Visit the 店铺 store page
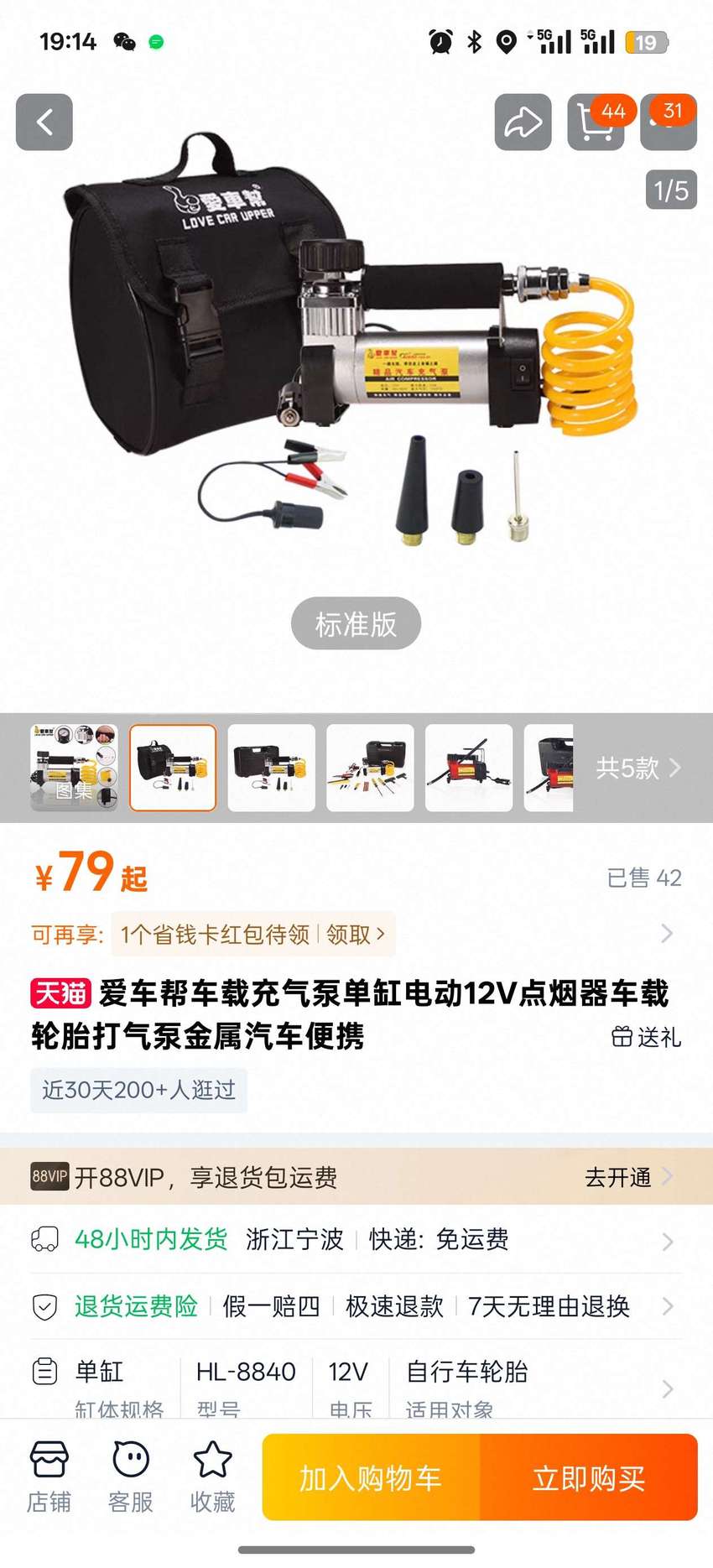 click(49, 1477)
